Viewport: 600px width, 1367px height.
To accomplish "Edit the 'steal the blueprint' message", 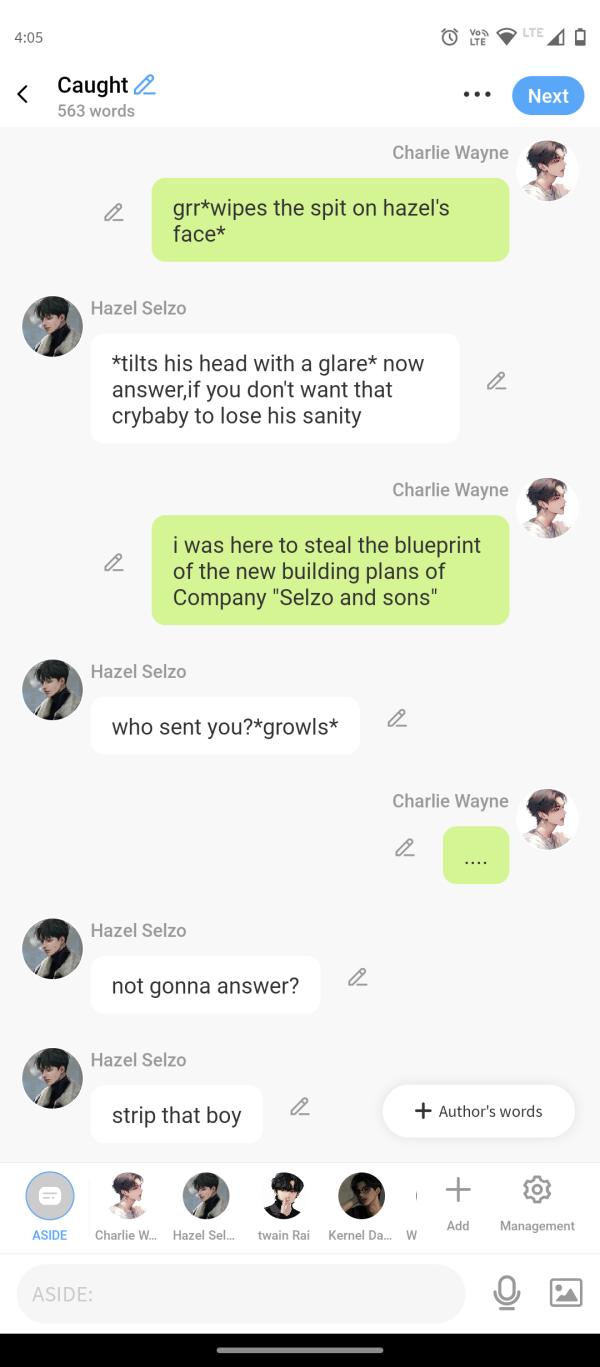I will click(114, 563).
